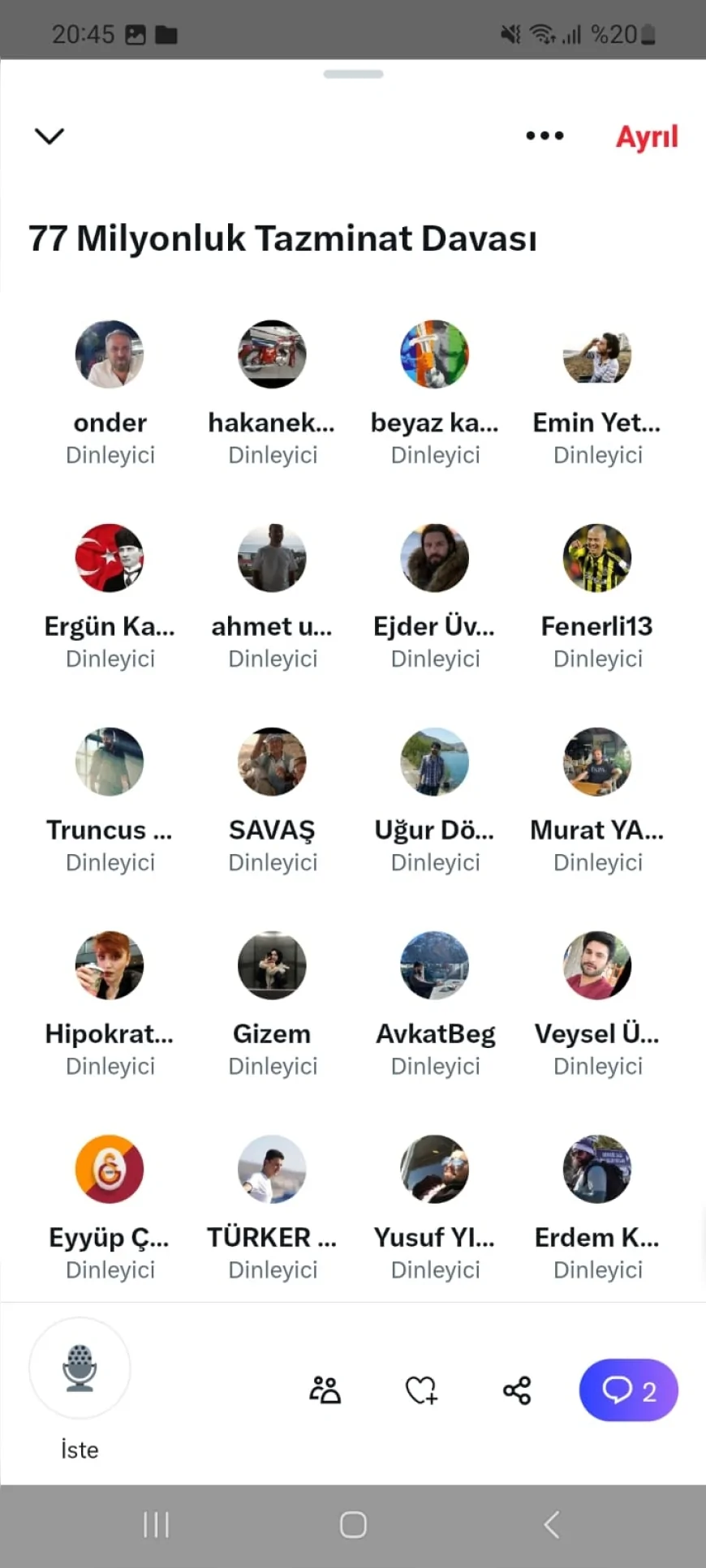Select listener Hipokrat...

click(110, 965)
